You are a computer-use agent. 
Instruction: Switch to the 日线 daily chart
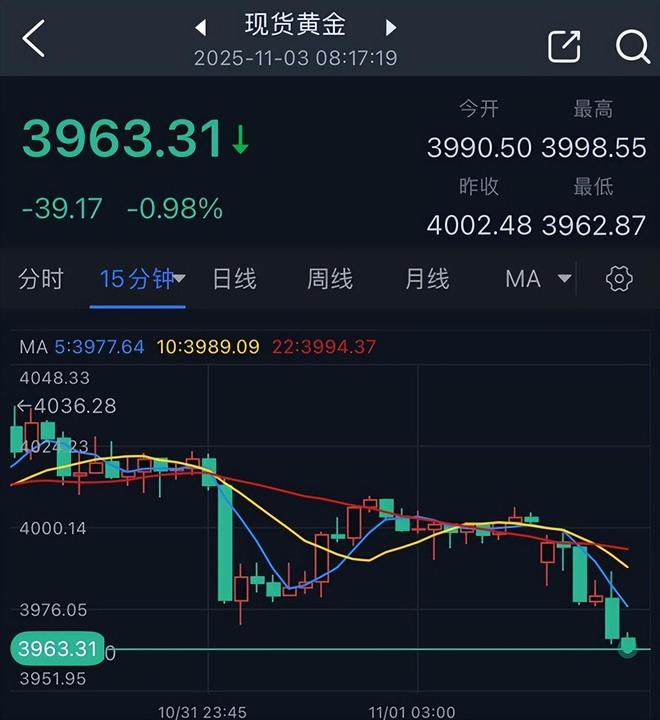[x=234, y=279]
